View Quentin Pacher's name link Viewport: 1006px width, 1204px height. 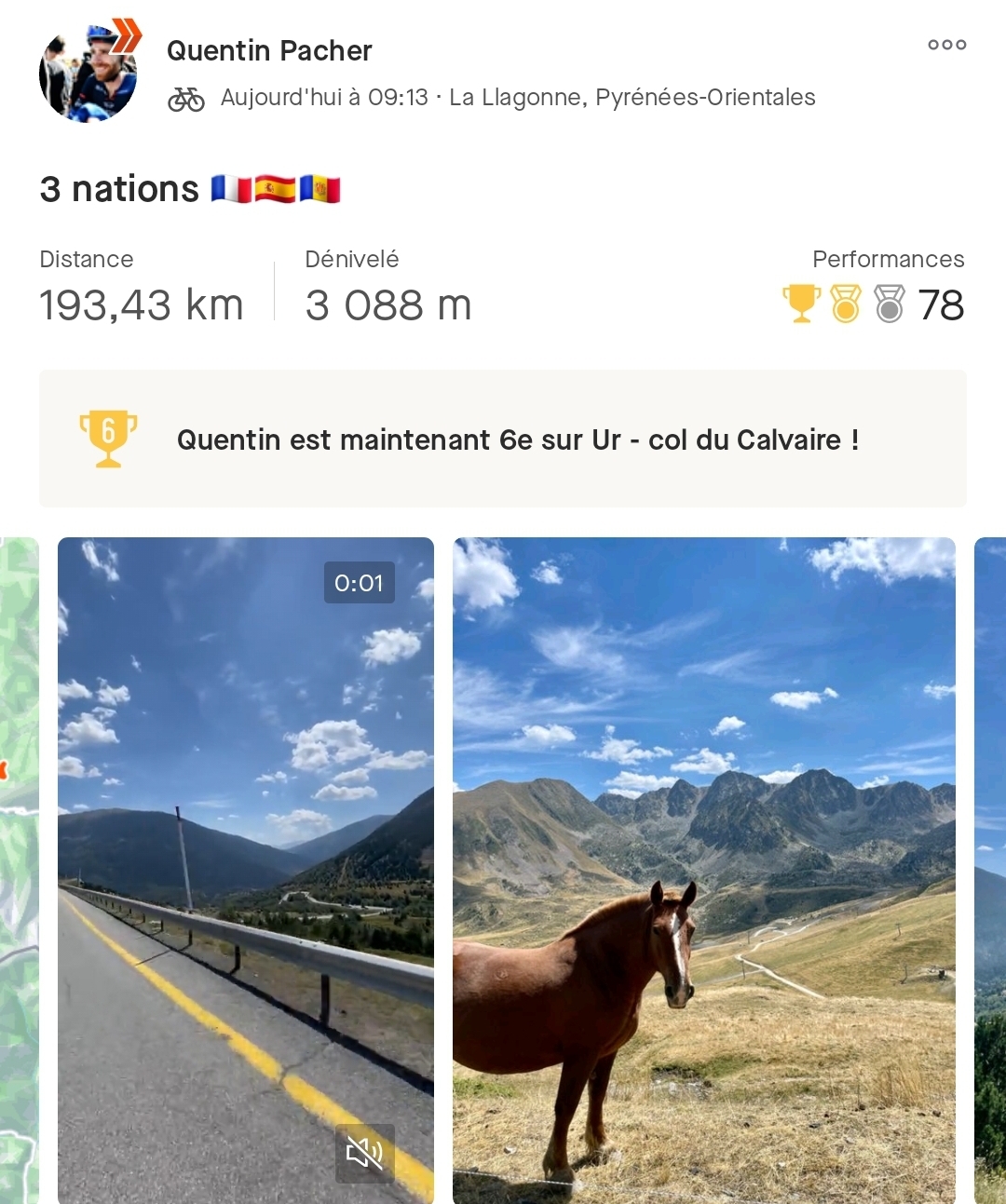pyautogui.click(x=269, y=50)
